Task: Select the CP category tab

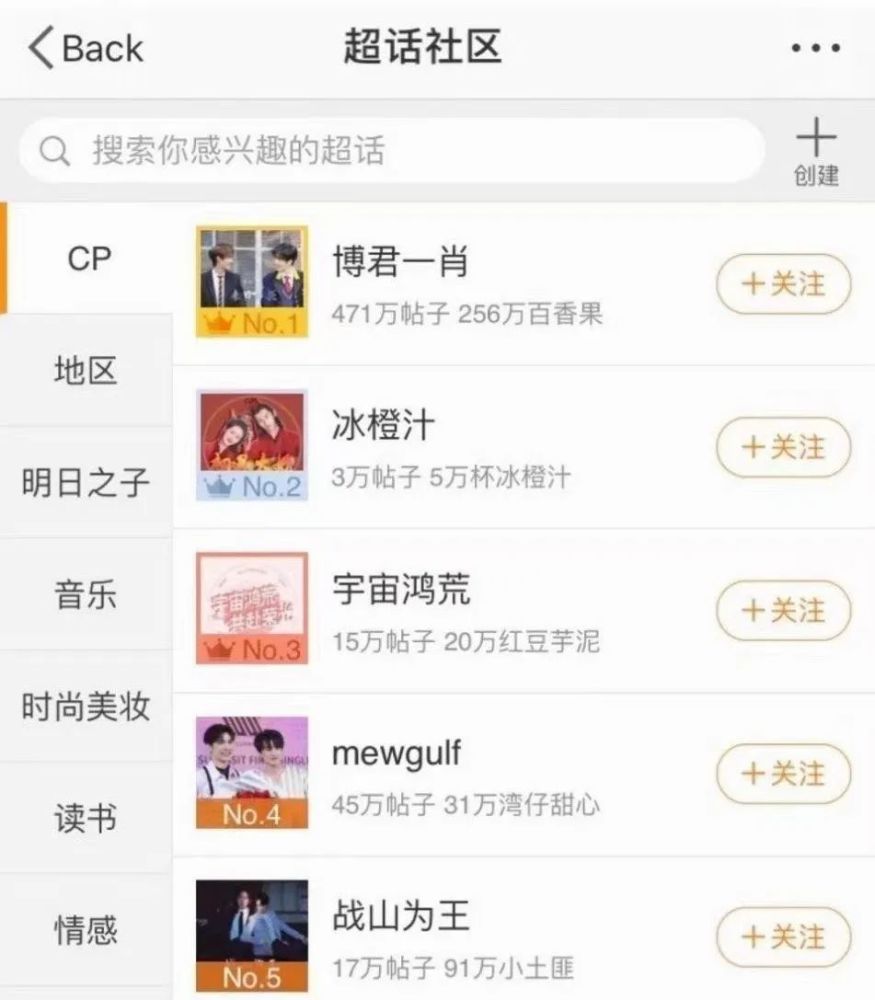Action: pyautogui.click(x=89, y=258)
